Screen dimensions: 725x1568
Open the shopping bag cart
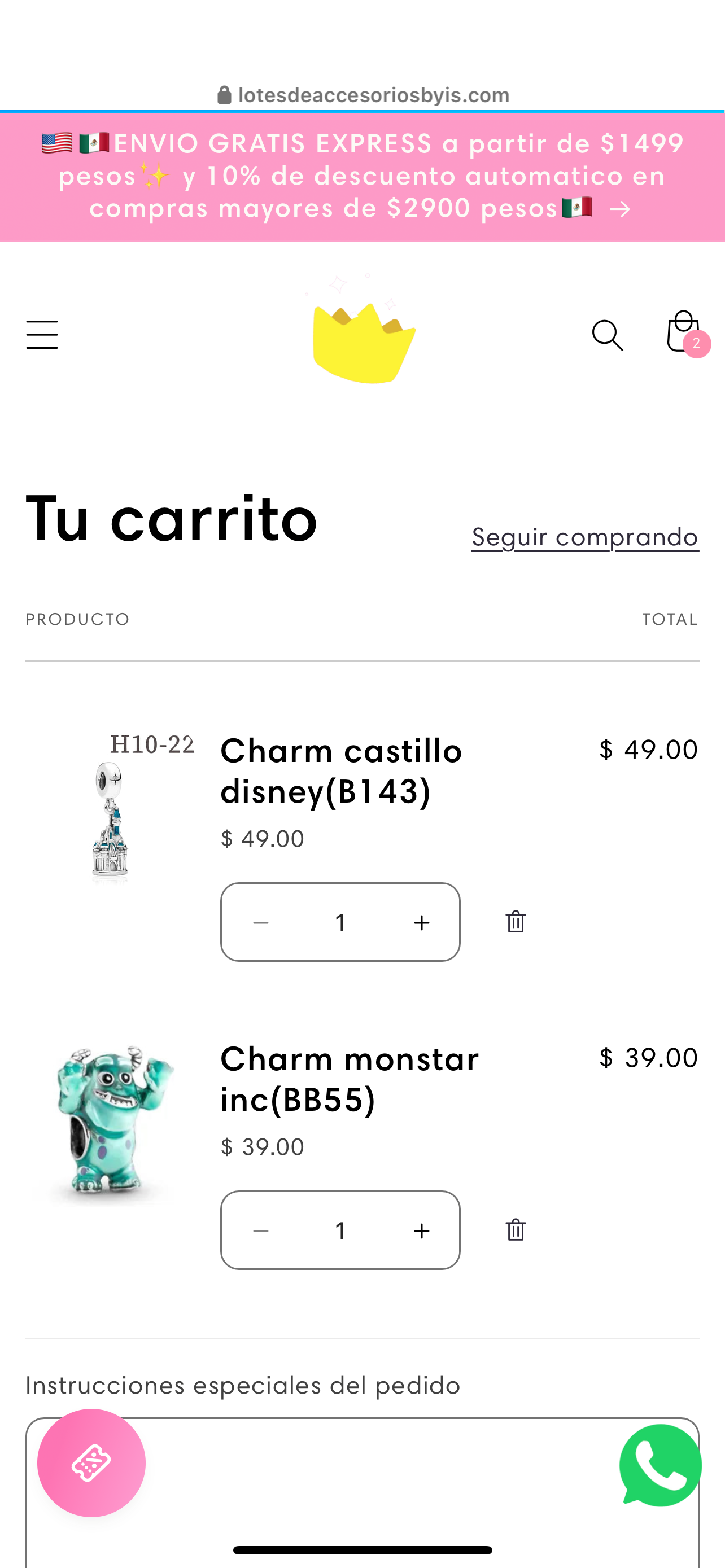pos(684,333)
